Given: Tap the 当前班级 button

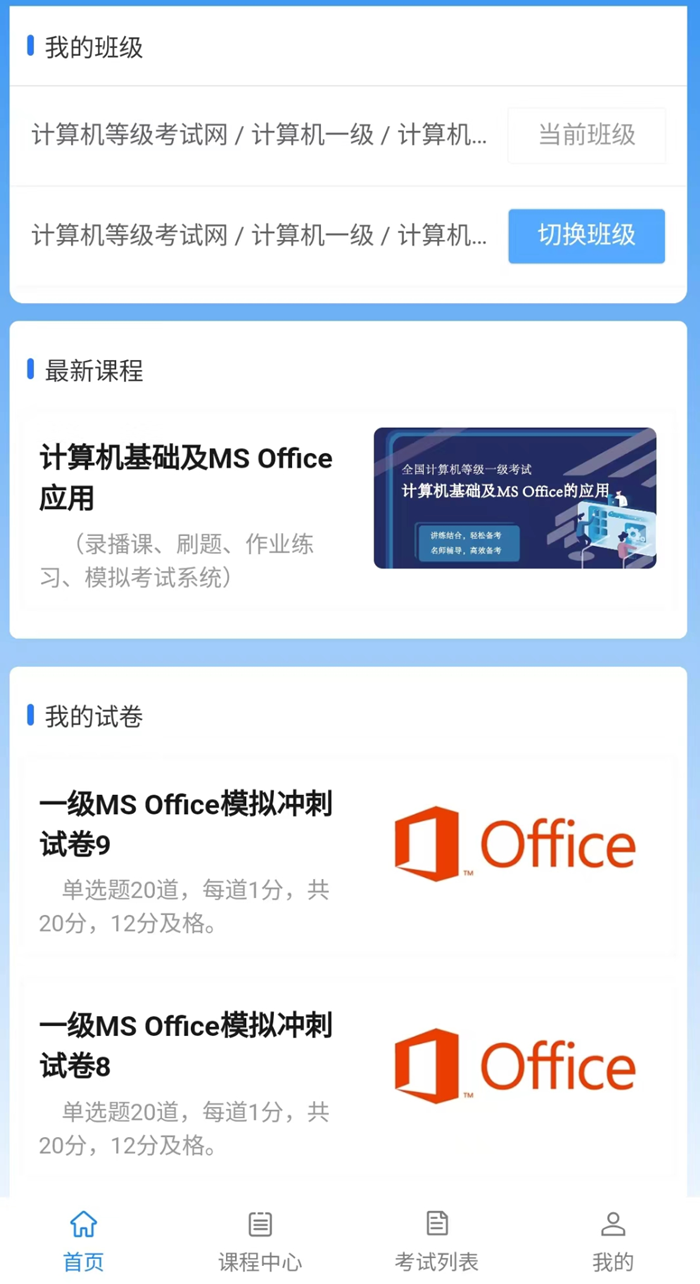Looking at the screenshot, I should pos(586,135).
